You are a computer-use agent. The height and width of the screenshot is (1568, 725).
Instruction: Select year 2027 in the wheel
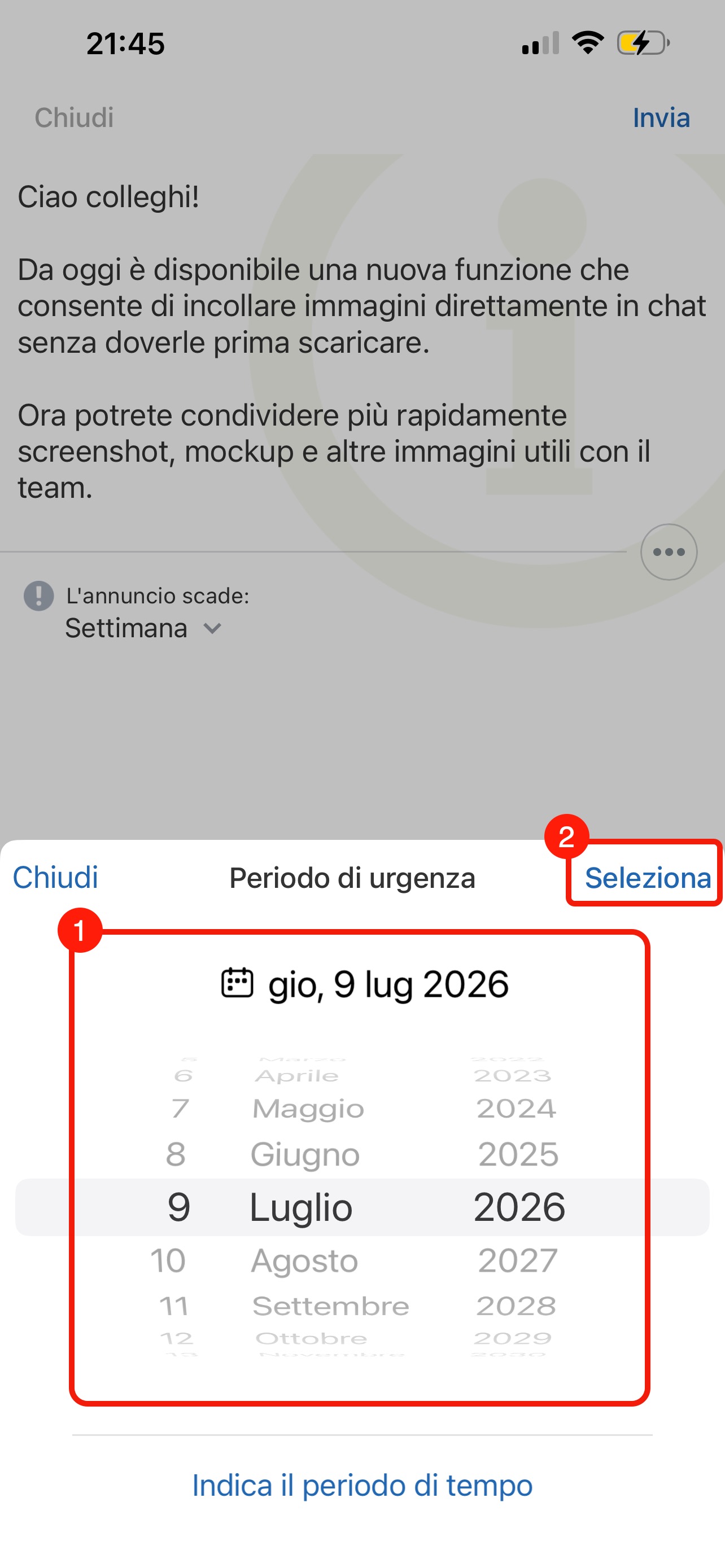(x=517, y=1260)
